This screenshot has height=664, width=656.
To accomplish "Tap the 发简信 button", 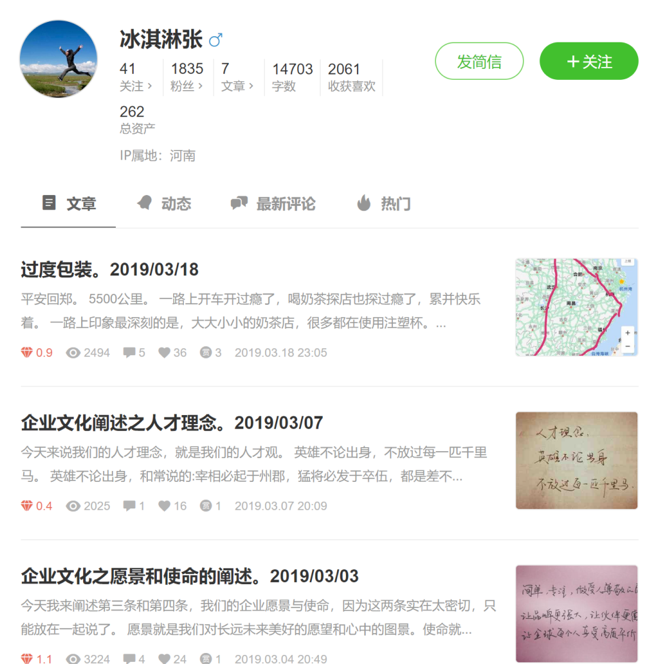I will (x=479, y=61).
